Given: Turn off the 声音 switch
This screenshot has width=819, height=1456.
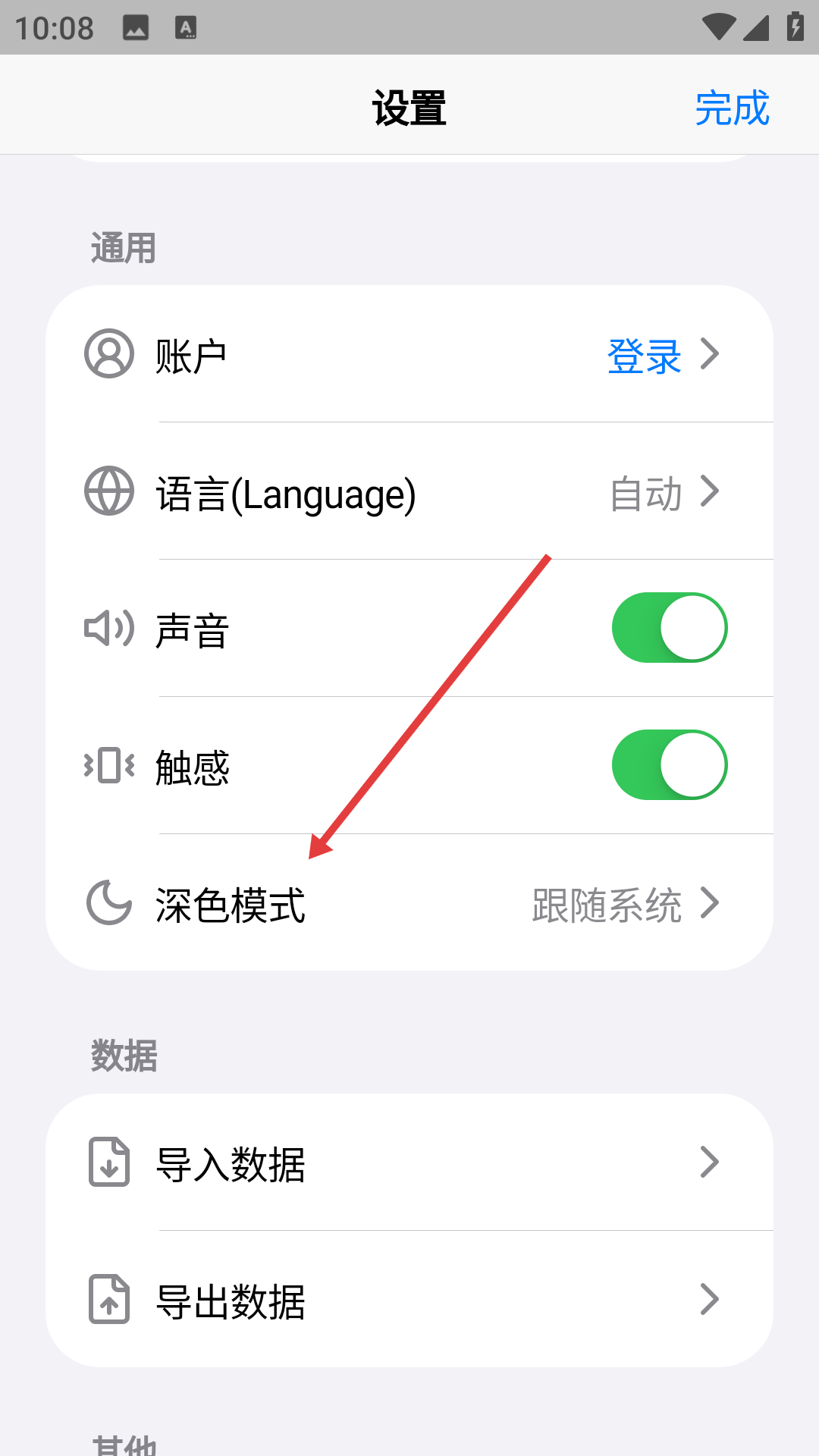Looking at the screenshot, I should pos(669,628).
